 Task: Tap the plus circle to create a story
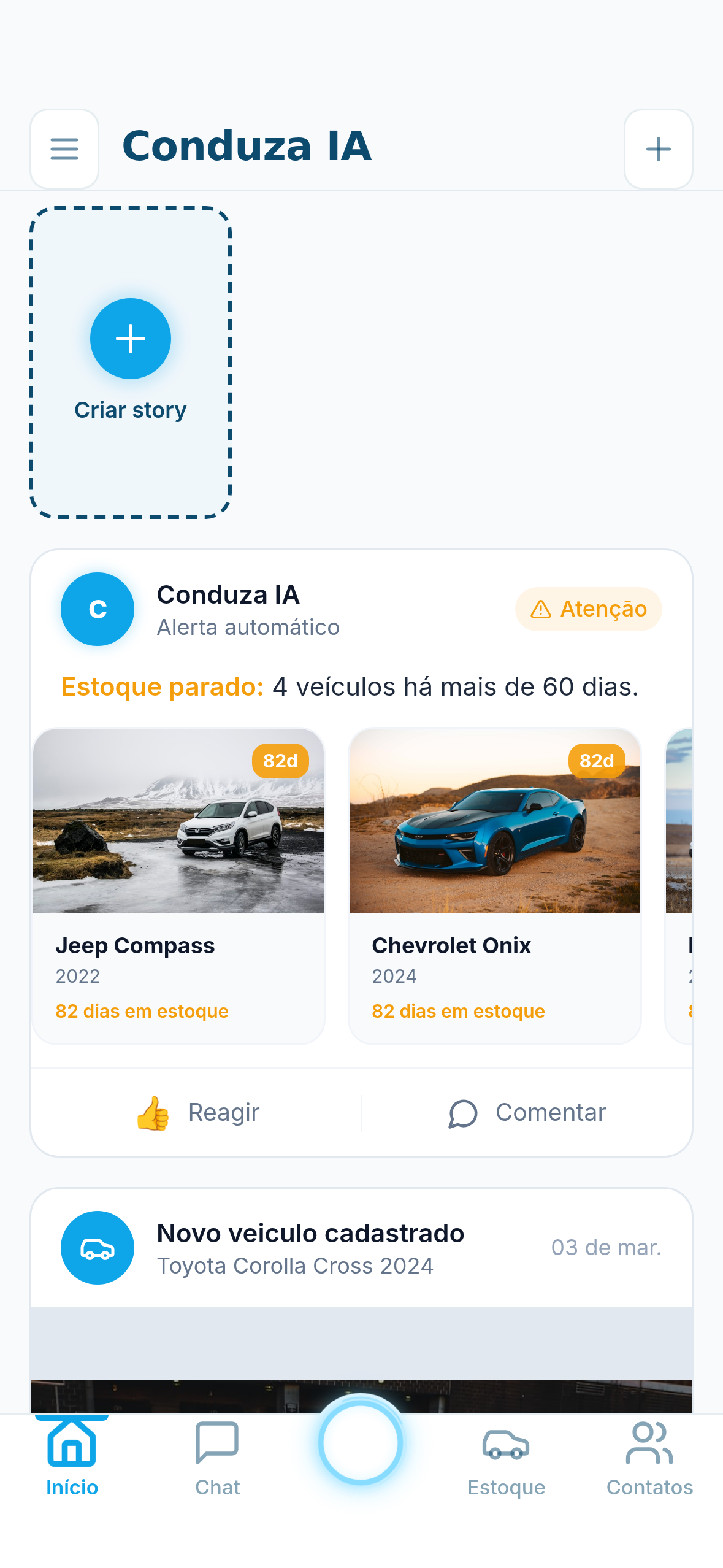coord(130,339)
